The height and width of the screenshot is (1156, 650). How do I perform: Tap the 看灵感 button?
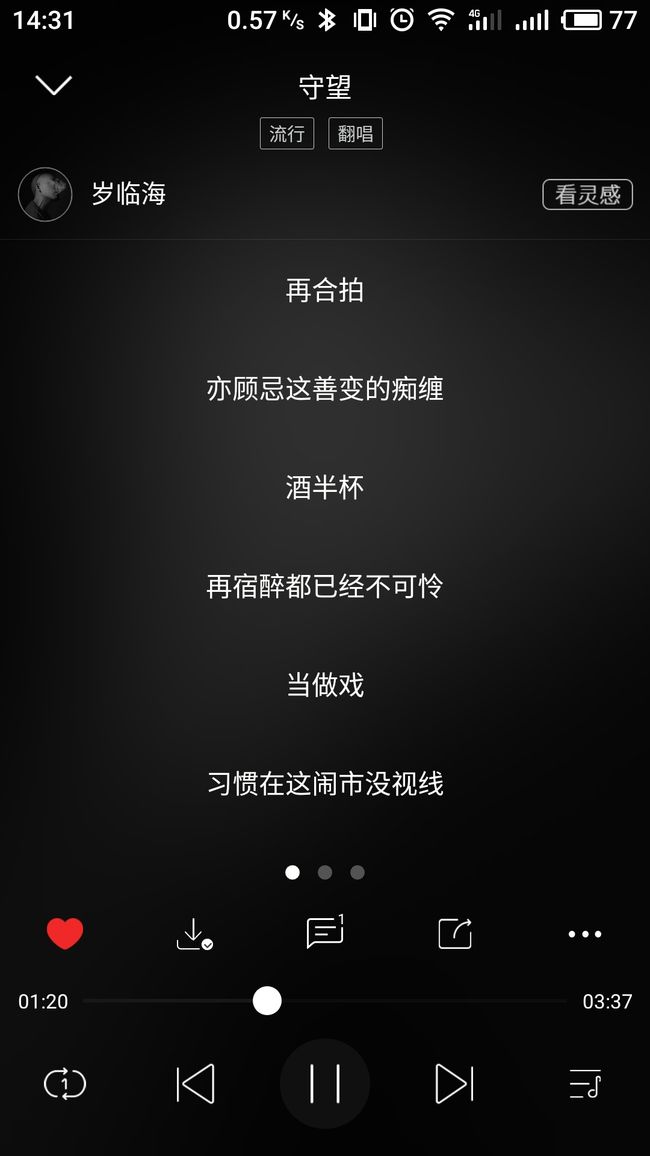(x=587, y=195)
